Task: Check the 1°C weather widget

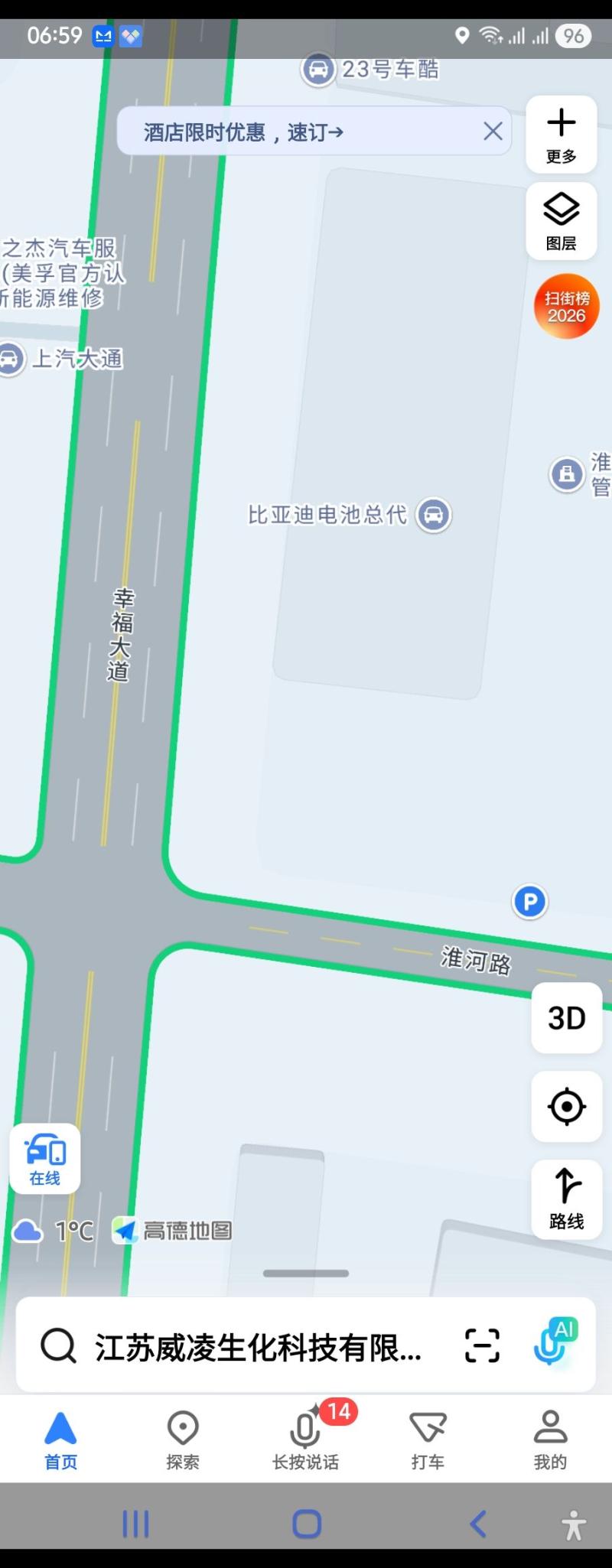Action: (x=54, y=1231)
